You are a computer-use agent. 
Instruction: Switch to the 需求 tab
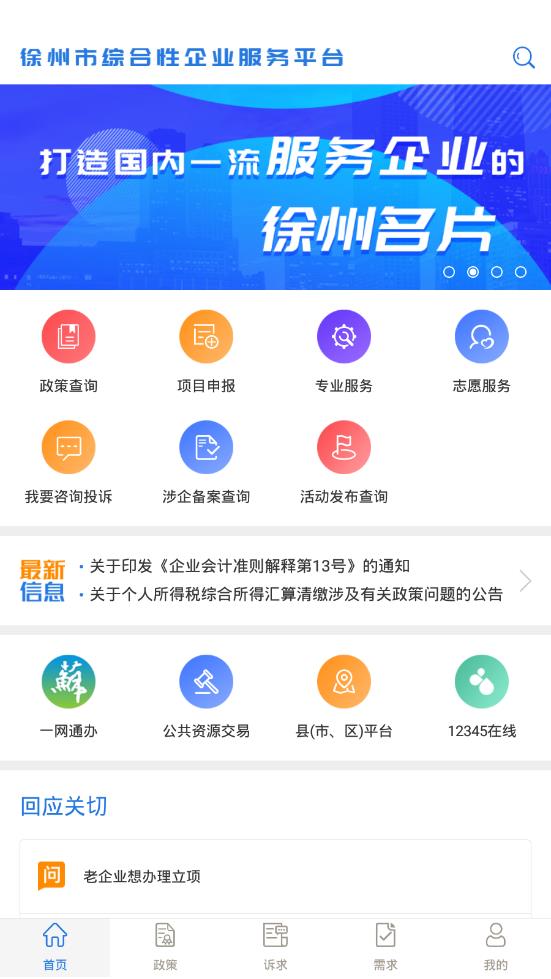[386, 948]
